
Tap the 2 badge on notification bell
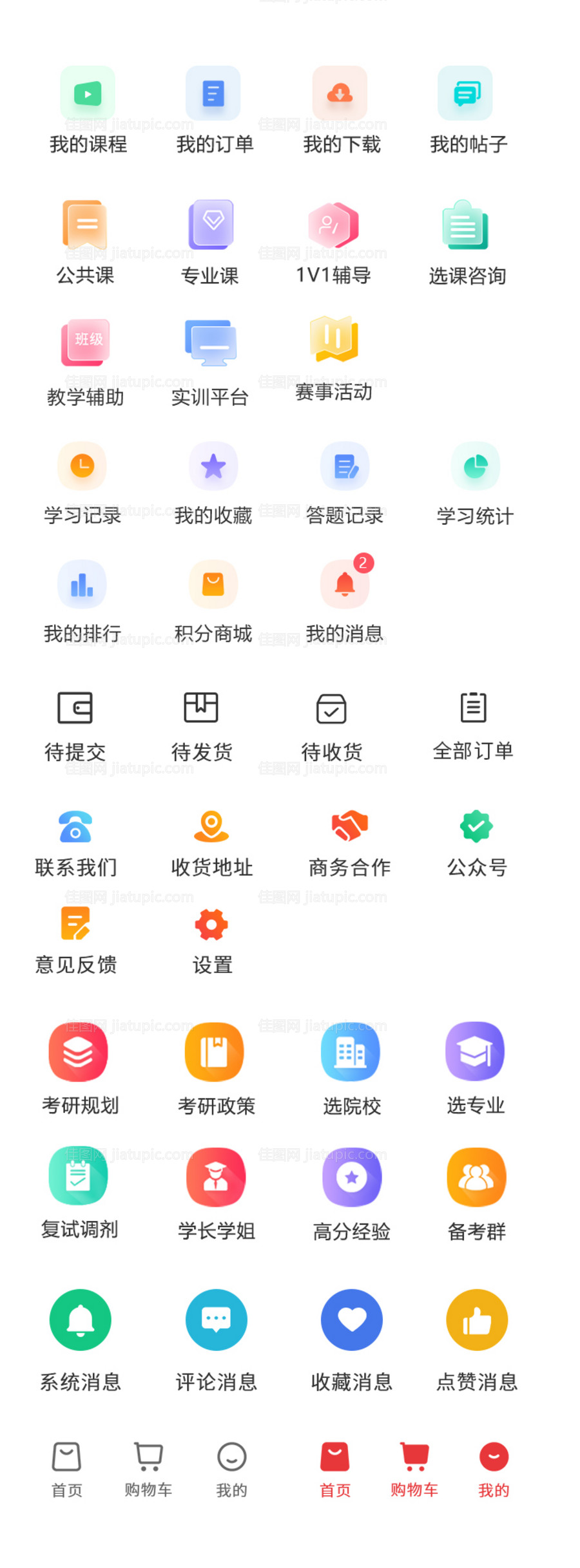point(363,562)
